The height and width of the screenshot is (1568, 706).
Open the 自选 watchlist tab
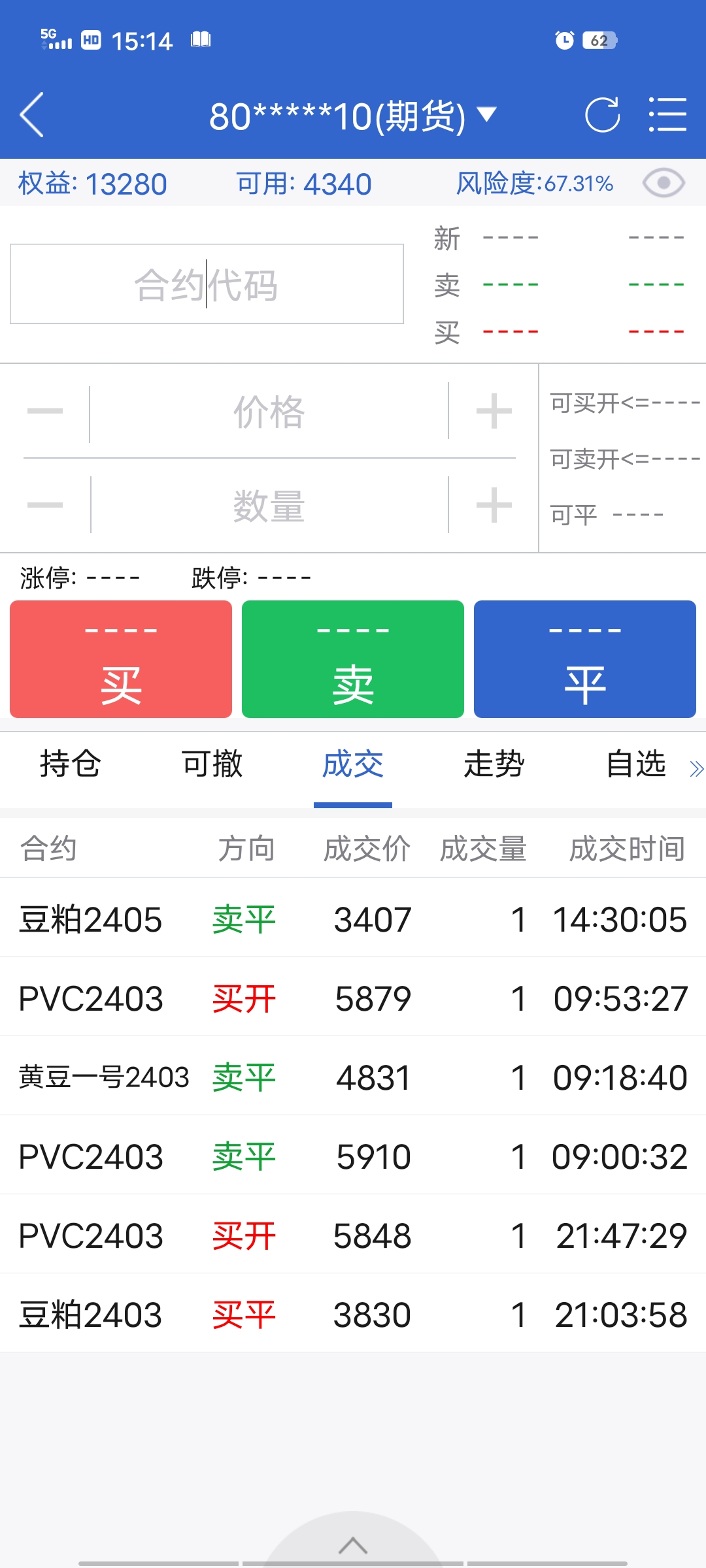[635, 764]
